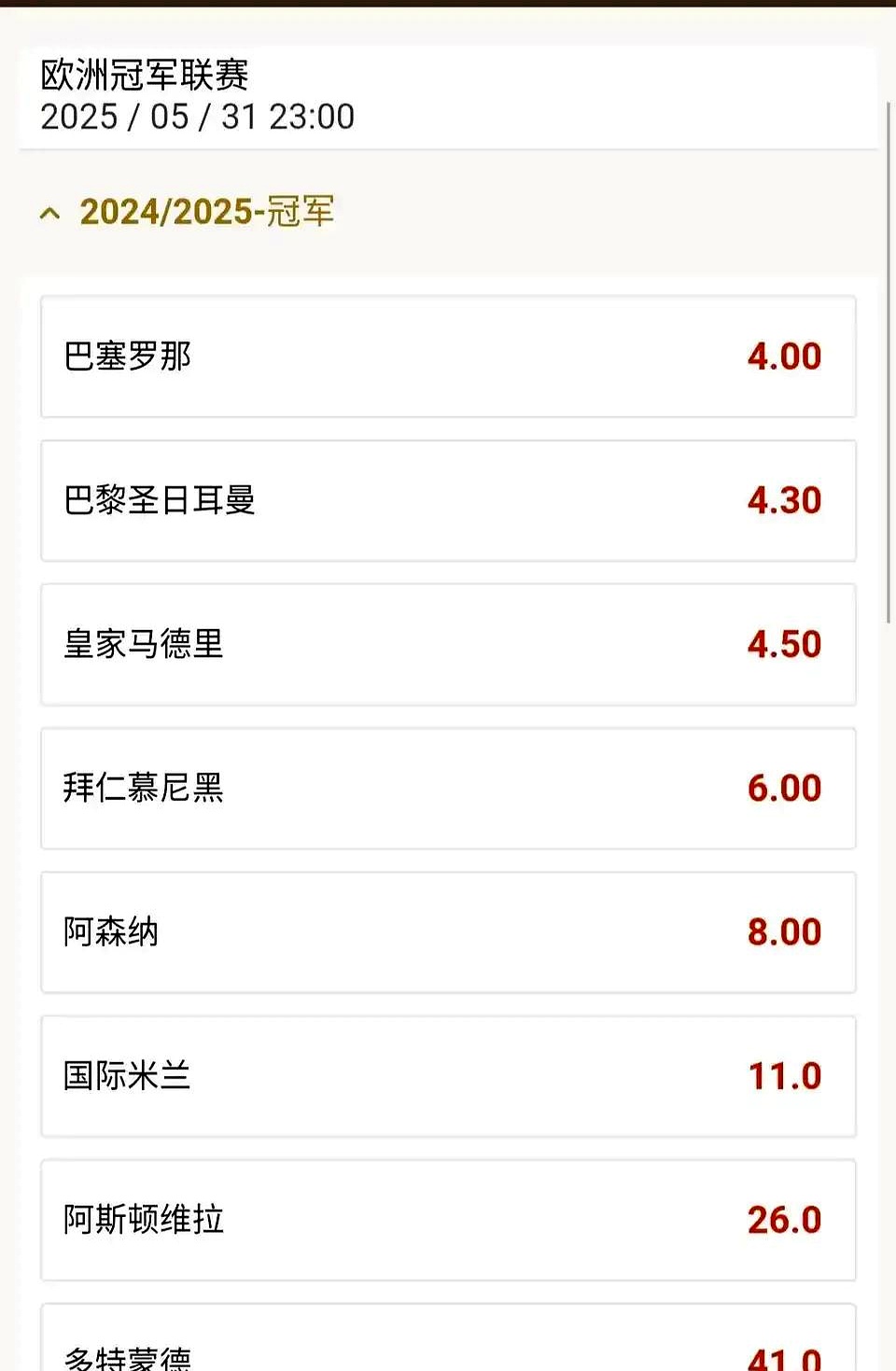Choose 国际米兰 at odds 11.0
Image resolution: width=896 pixels, height=1371 pixels.
tap(448, 1077)
